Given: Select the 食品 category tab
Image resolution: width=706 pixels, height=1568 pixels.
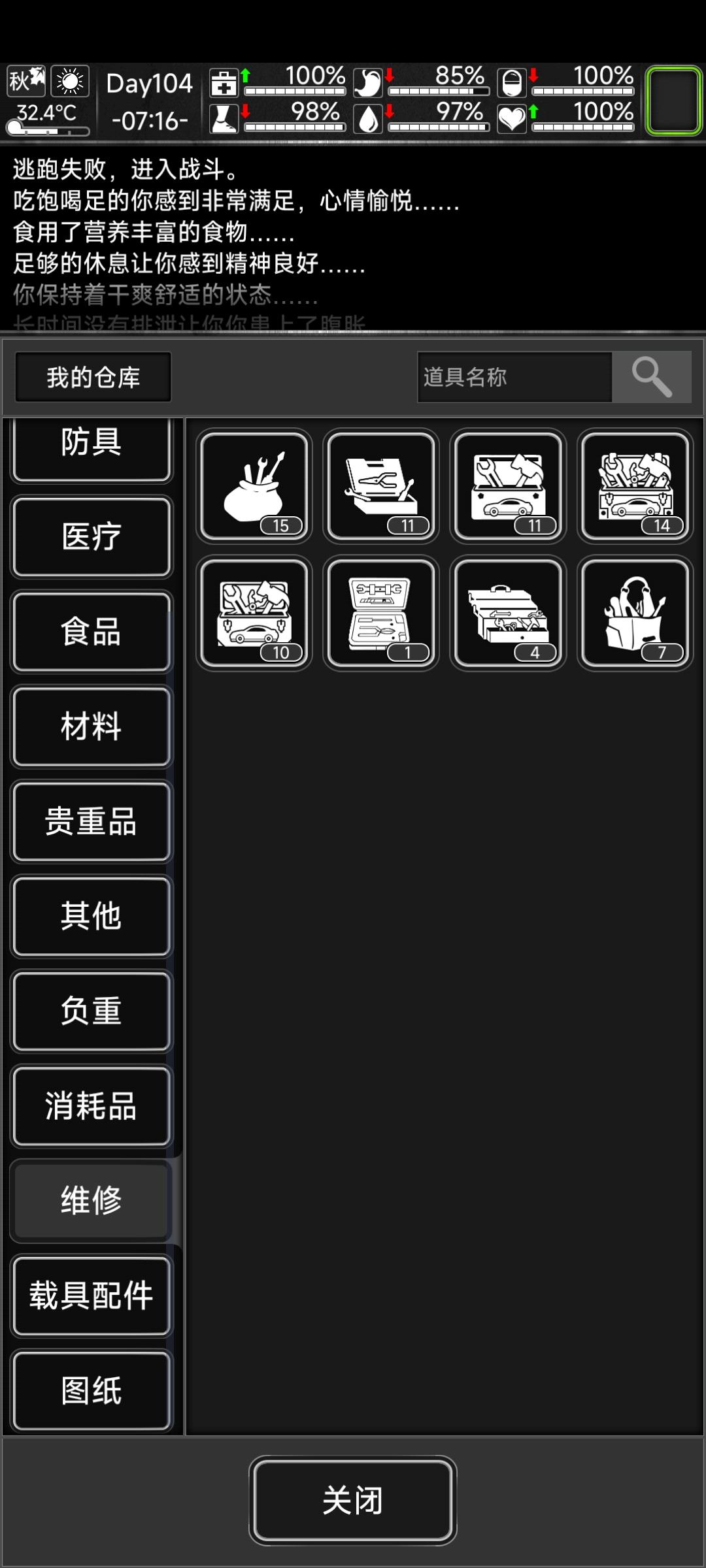Looking at the screenshot, I should 91,632.
